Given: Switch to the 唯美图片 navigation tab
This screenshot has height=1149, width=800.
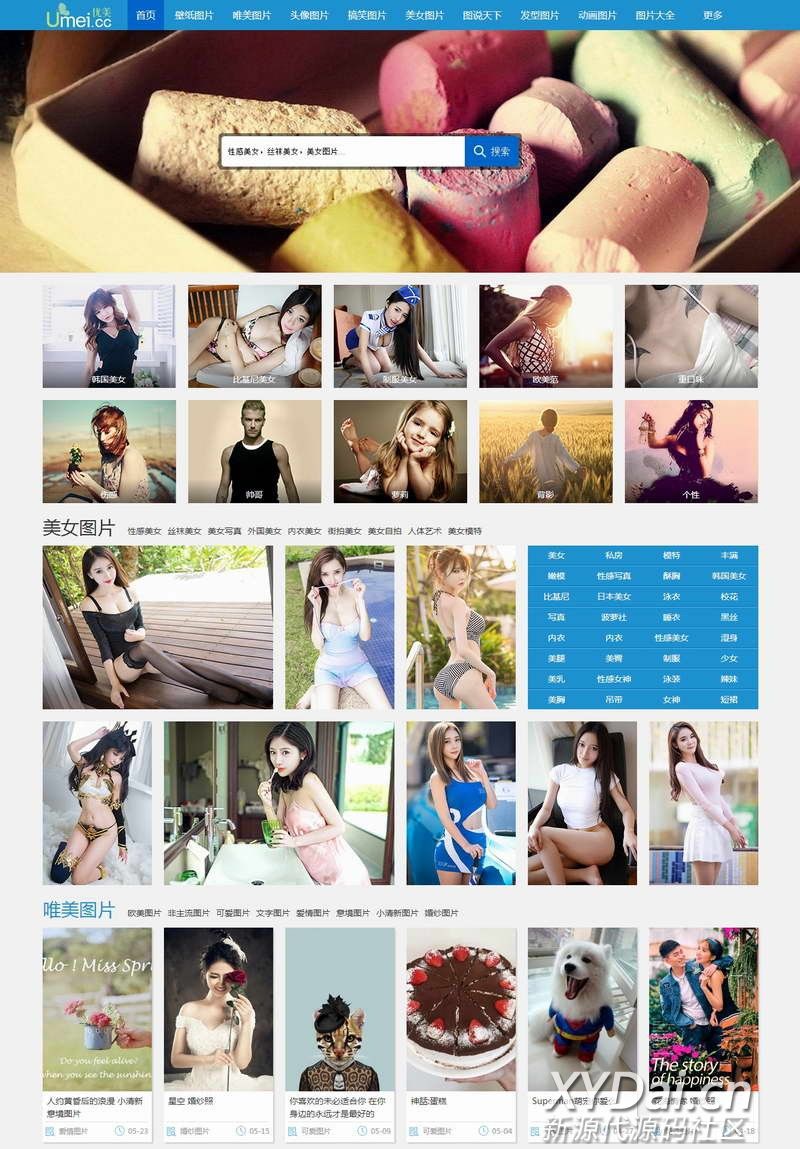Looking at the screenshot, I should pos(251,15).
